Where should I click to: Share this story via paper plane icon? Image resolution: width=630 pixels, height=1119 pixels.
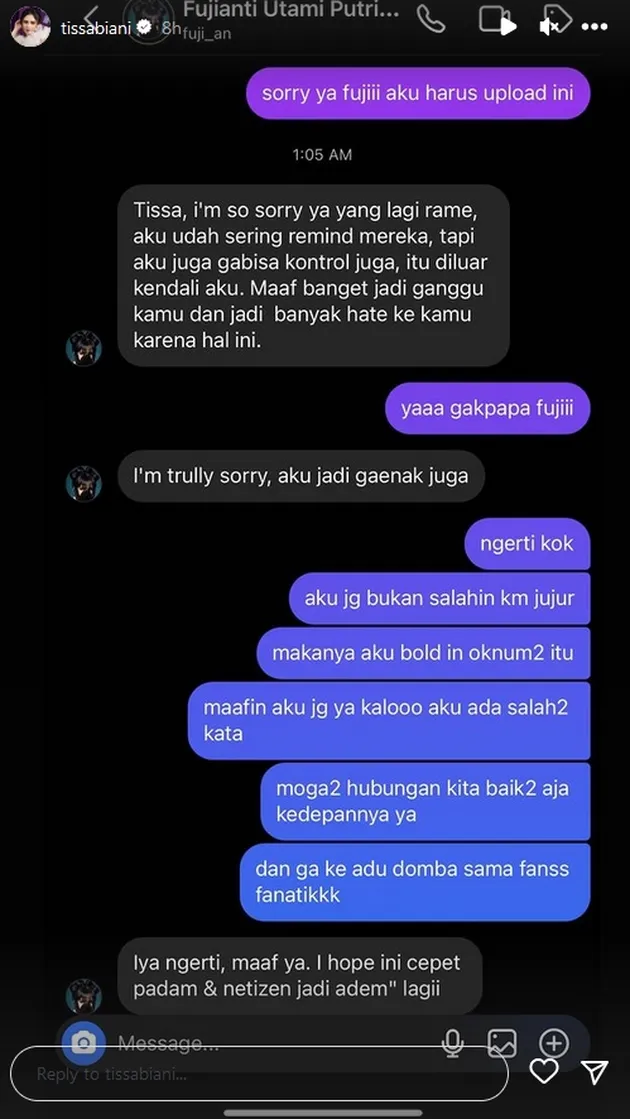(596, 1071)
